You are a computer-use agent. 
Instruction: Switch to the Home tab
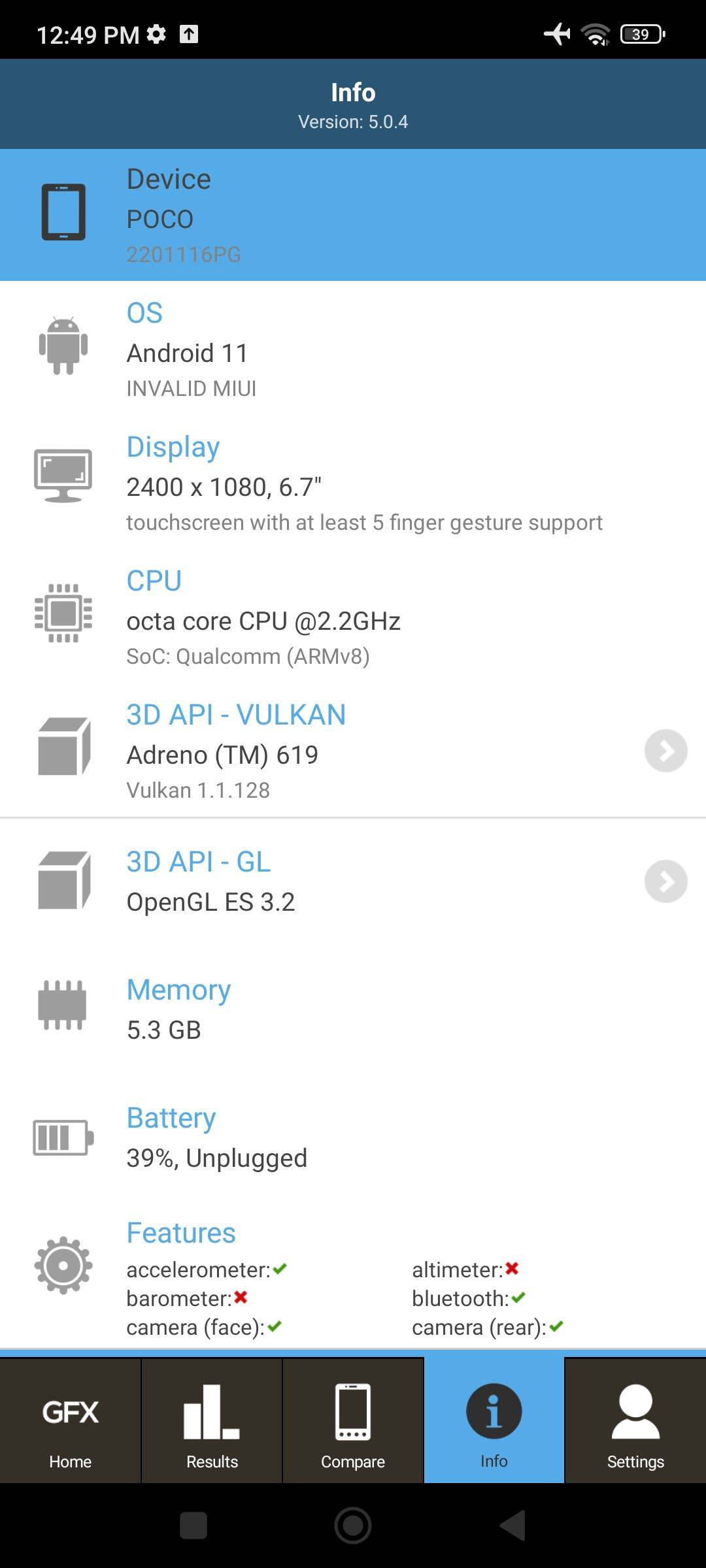click(x=70, y=1420)
